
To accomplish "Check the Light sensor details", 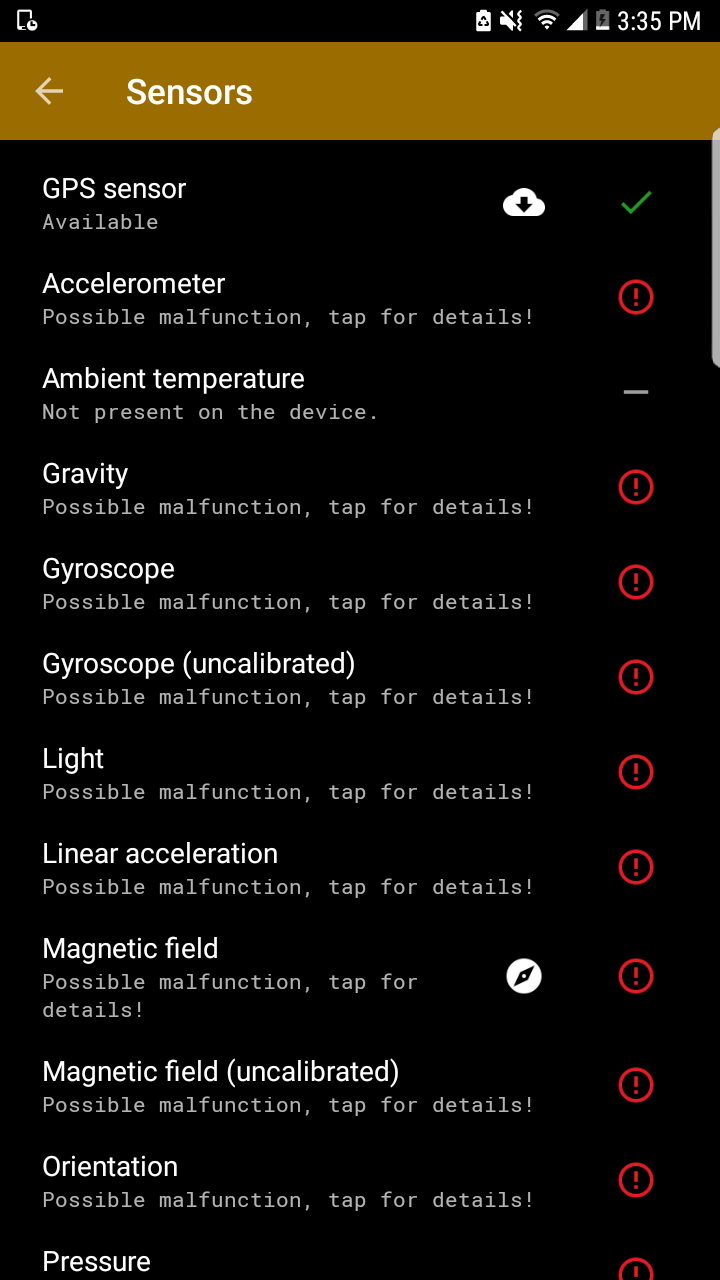I will pos(360,773).
